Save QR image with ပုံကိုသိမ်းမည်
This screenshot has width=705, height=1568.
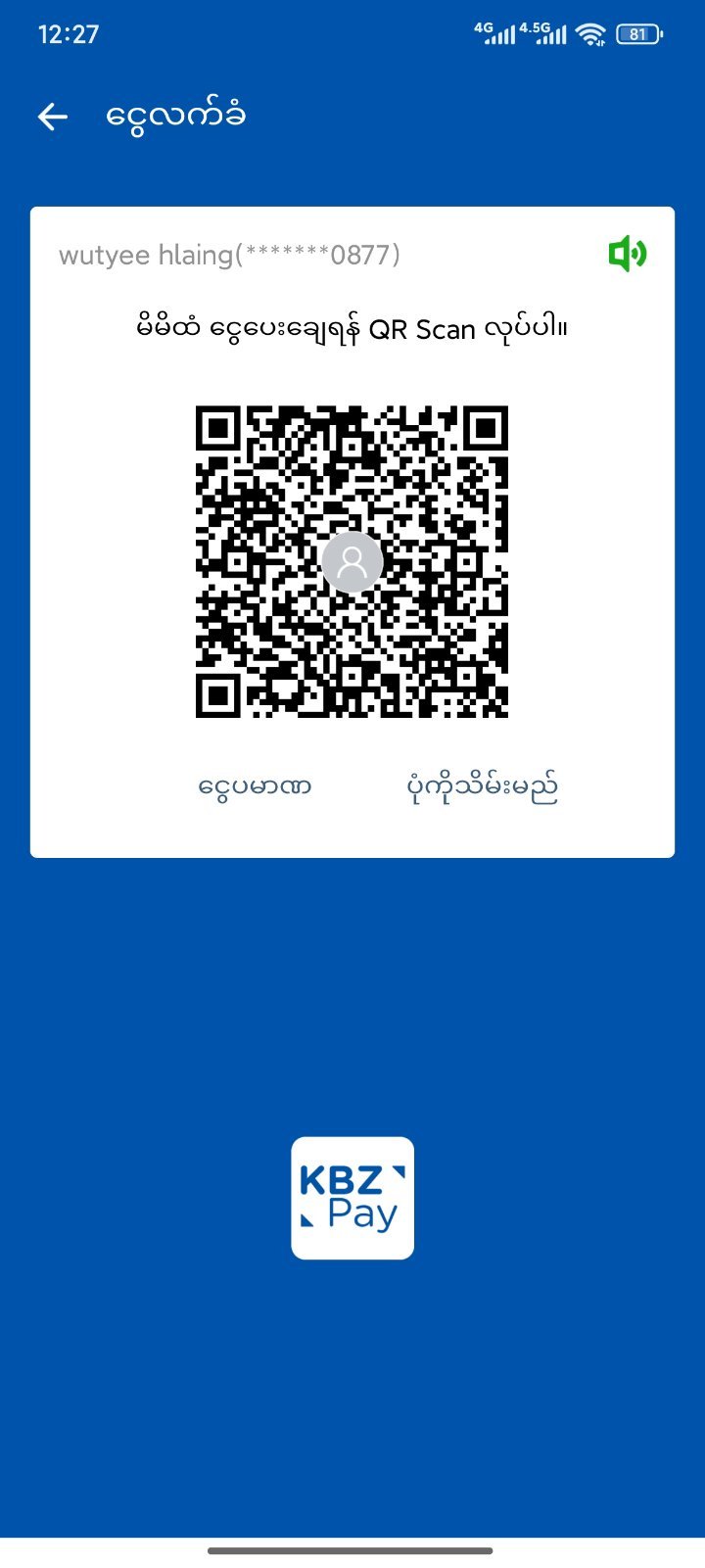(x=482, y=786)
